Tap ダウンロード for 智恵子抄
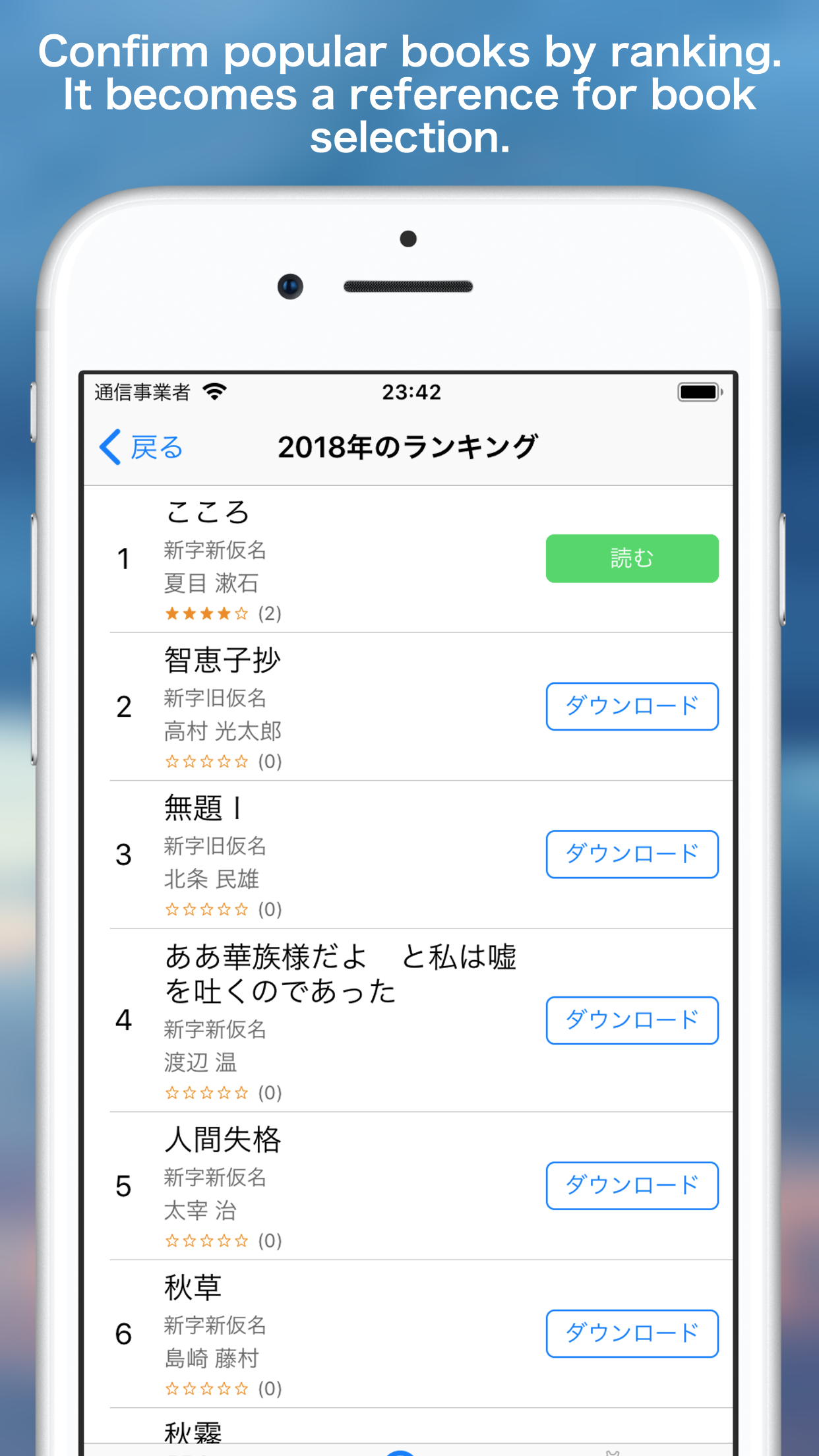The height and width of the screenshot is (1456, 819). tap(631, 706)
